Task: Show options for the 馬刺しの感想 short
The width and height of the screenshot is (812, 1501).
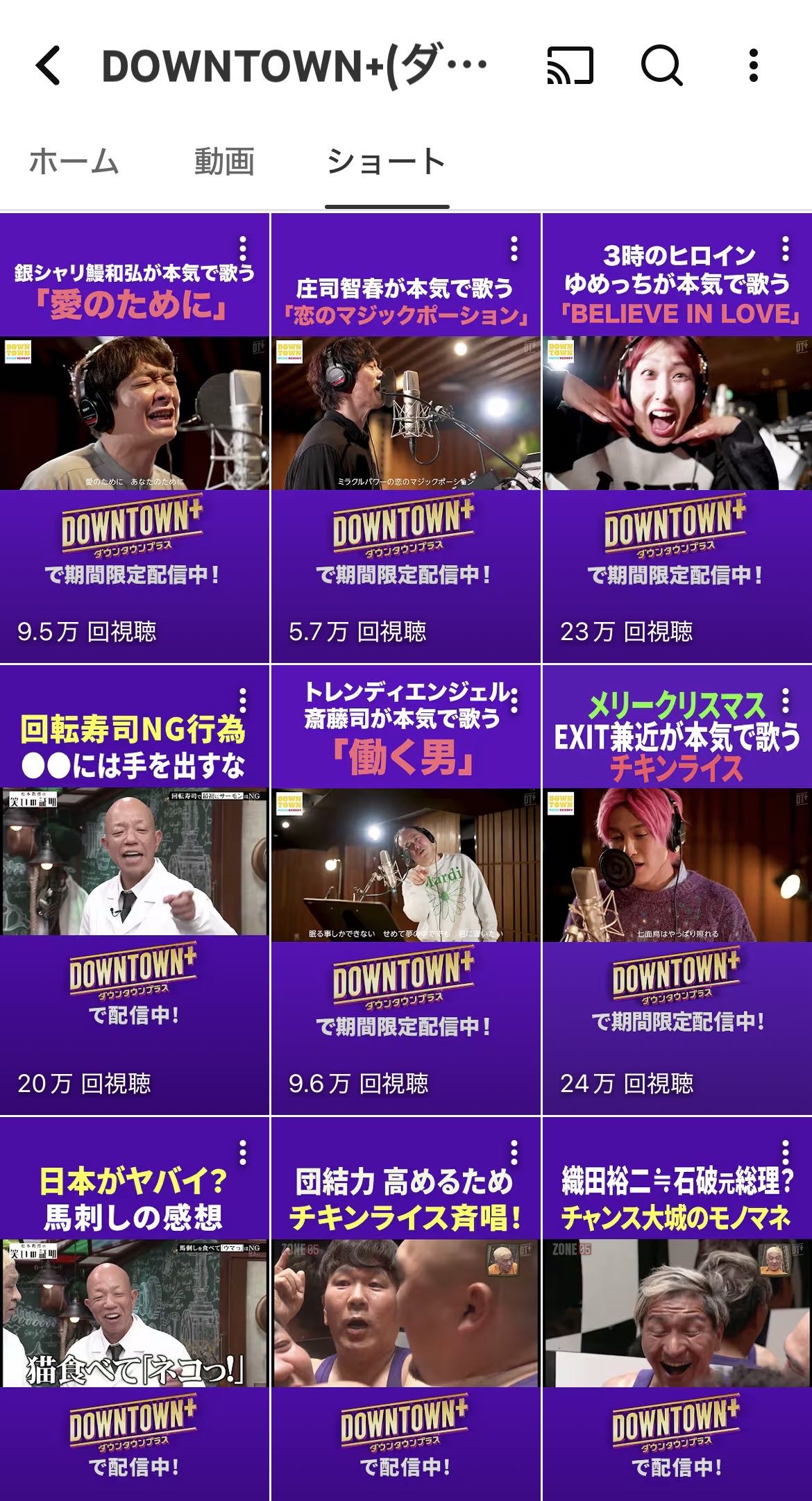Action: [x=243, y=1152]
